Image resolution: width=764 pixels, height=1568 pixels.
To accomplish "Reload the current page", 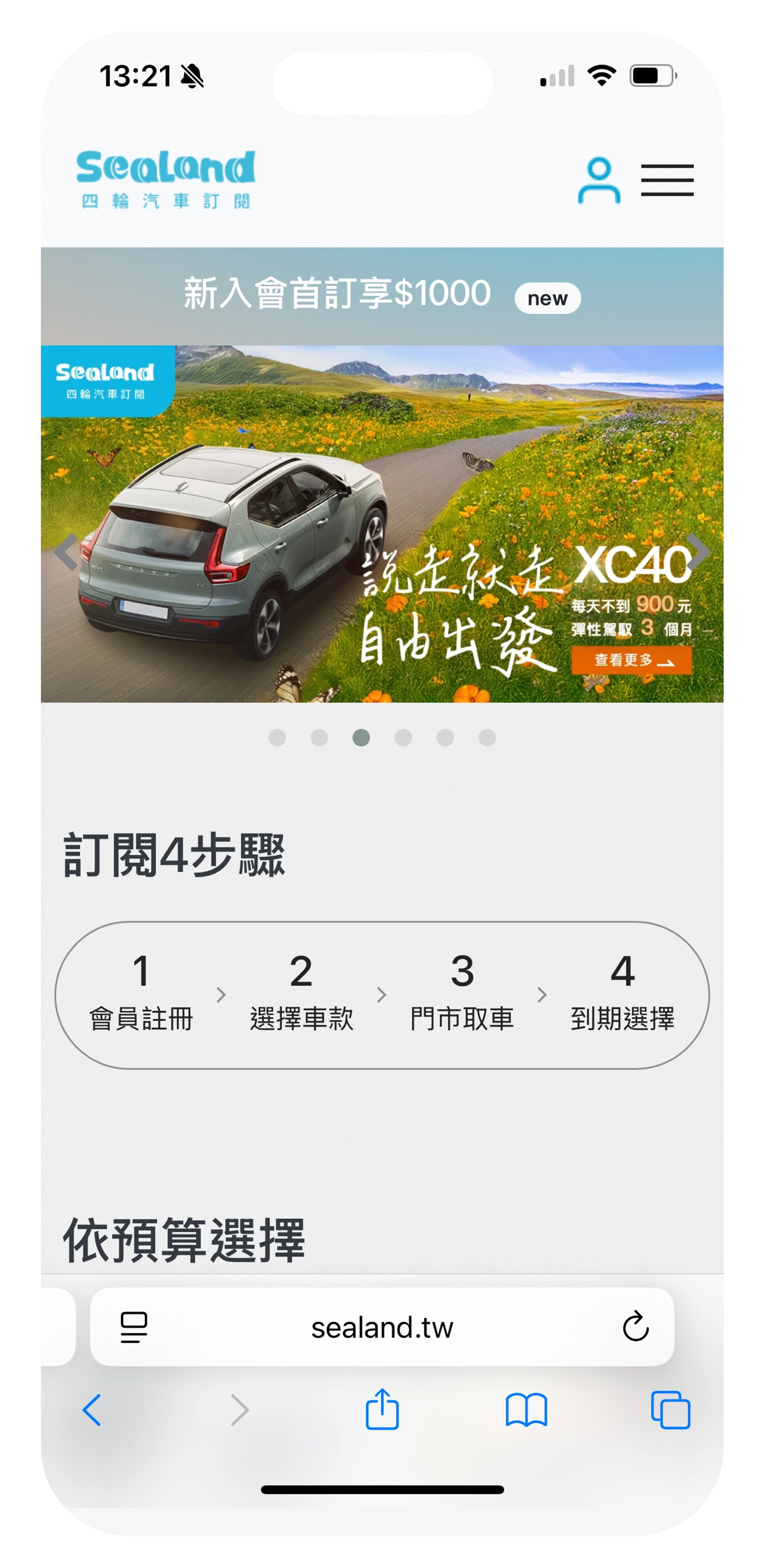I will pos(635,1326).
